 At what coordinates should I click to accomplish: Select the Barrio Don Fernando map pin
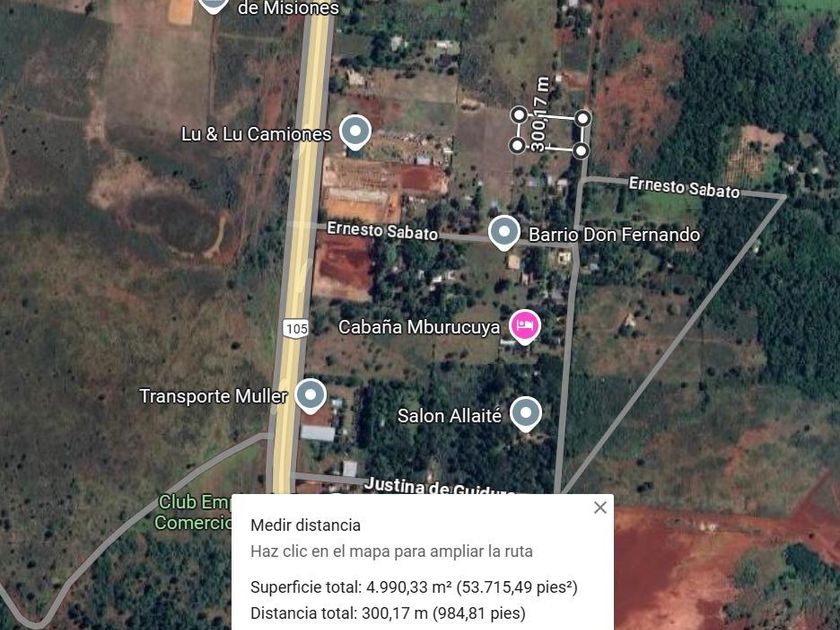pos(504,233)
